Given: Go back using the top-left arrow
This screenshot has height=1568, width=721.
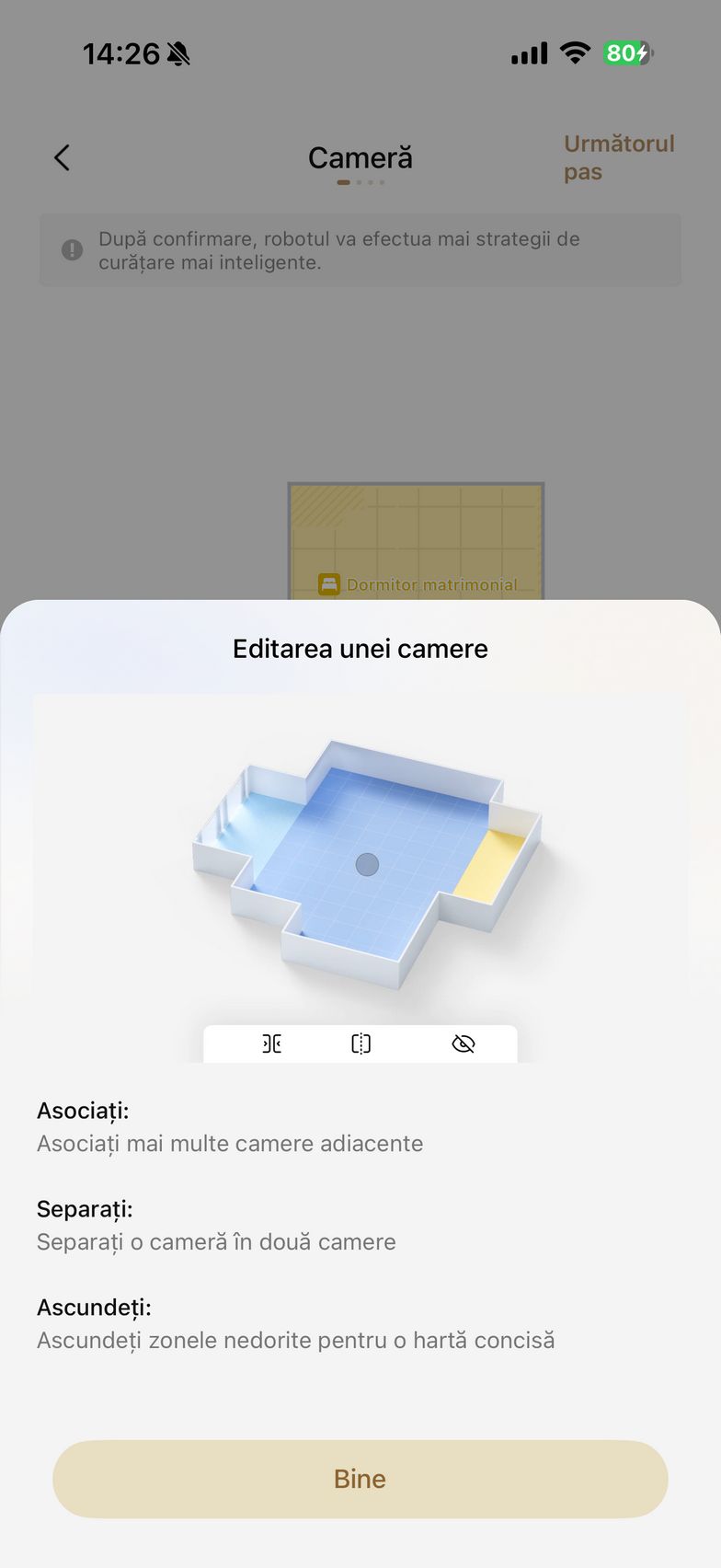Looking at the screenshot, I should tap(62, 158).
